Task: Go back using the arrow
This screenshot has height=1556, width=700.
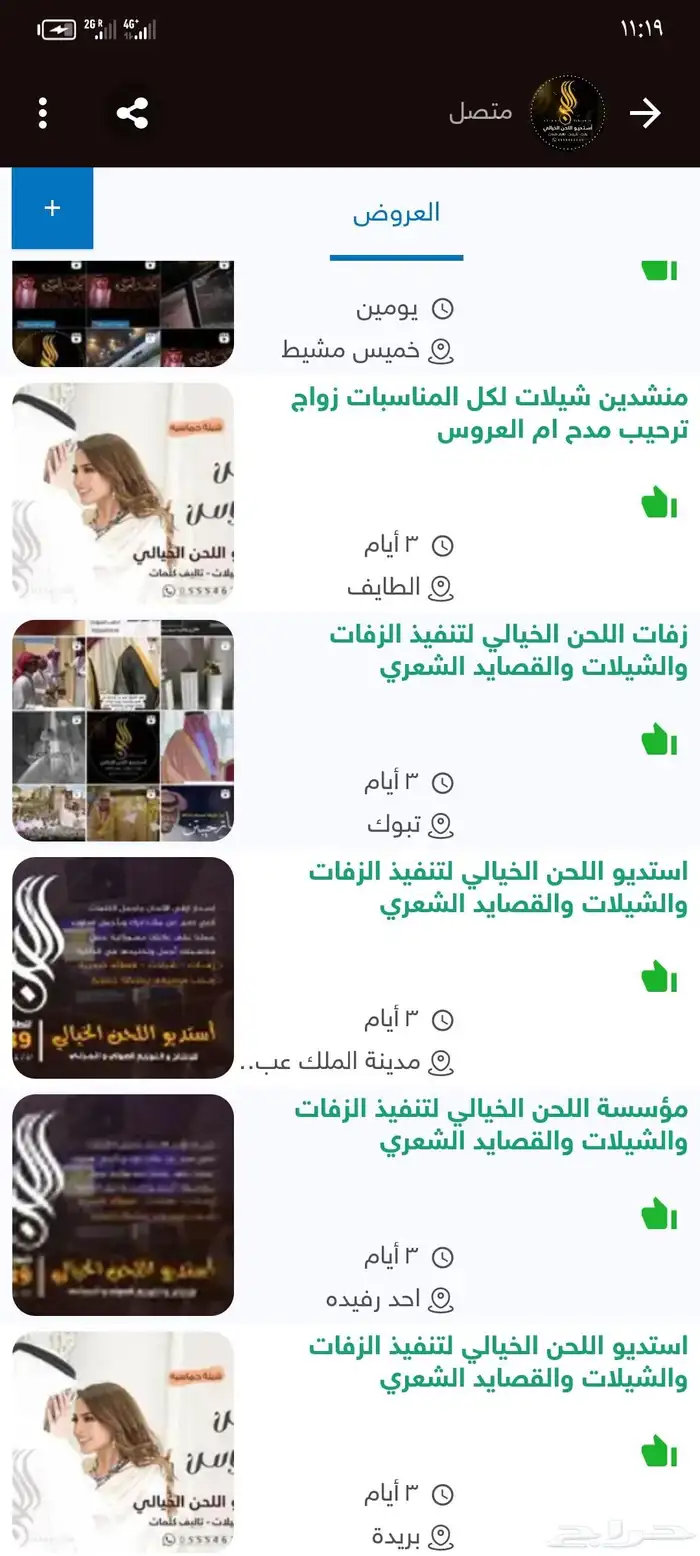Action: point(645,113)
